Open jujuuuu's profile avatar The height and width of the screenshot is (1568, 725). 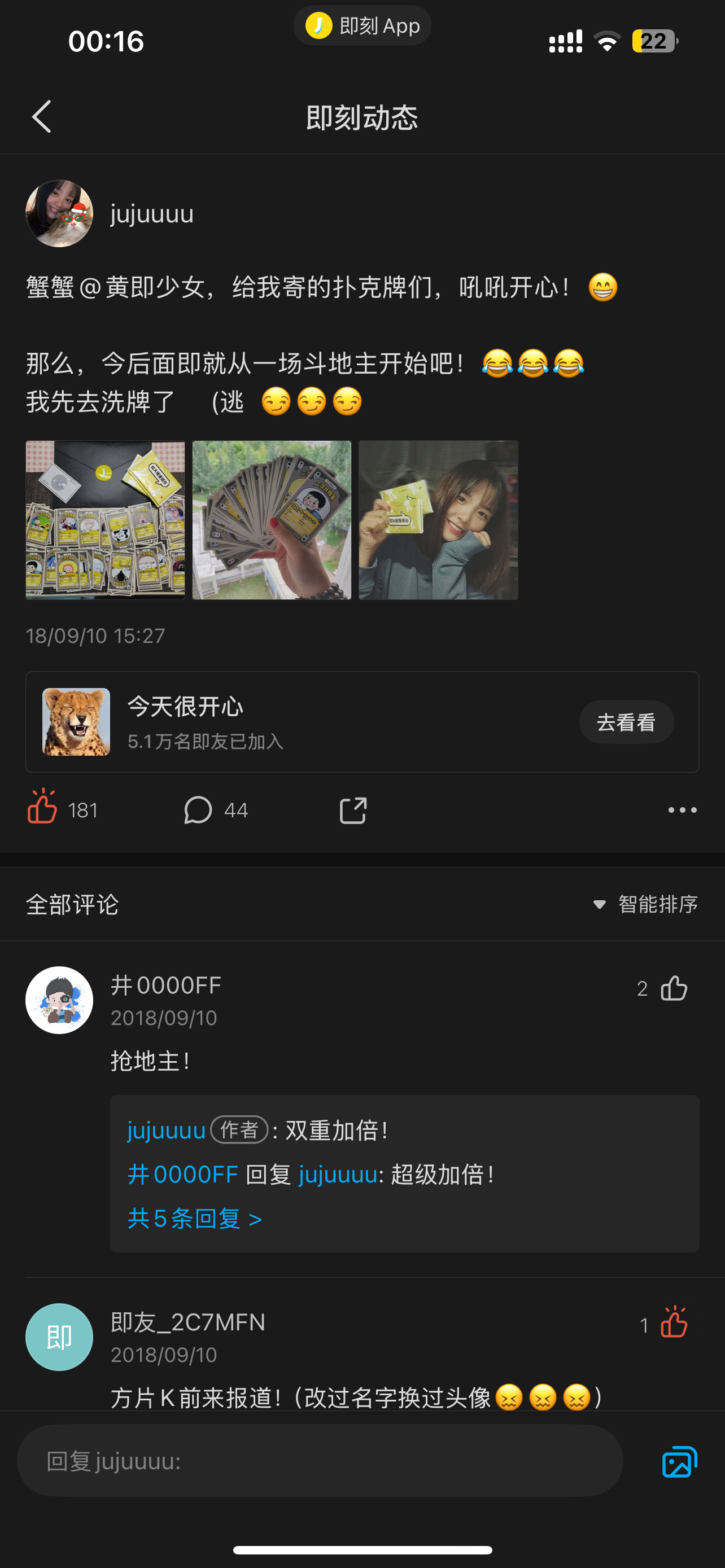59,213
